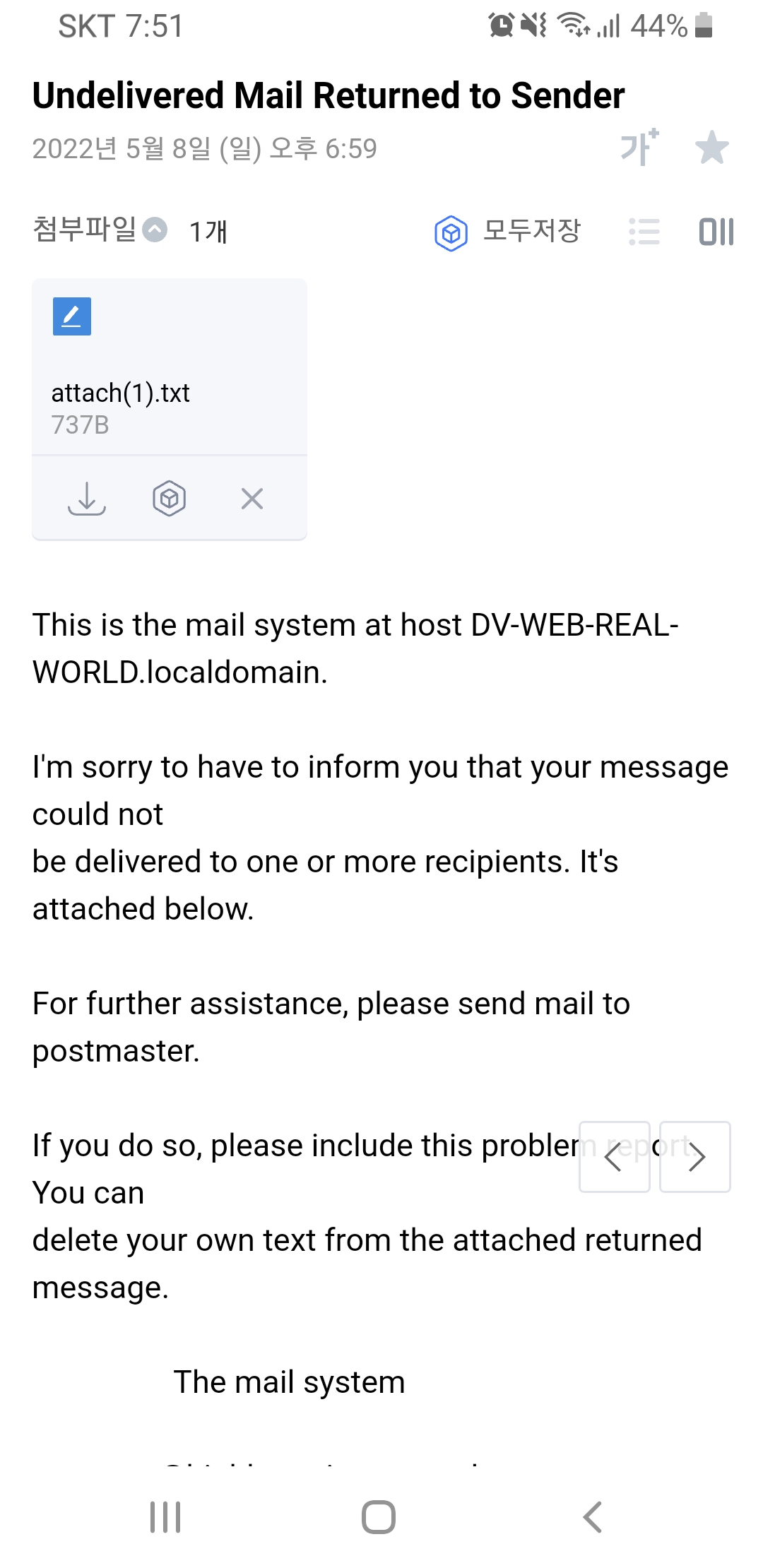Open recent apps from navigation bar
Viewport: 763px width, 1568px height.
tap(165, 1517)
